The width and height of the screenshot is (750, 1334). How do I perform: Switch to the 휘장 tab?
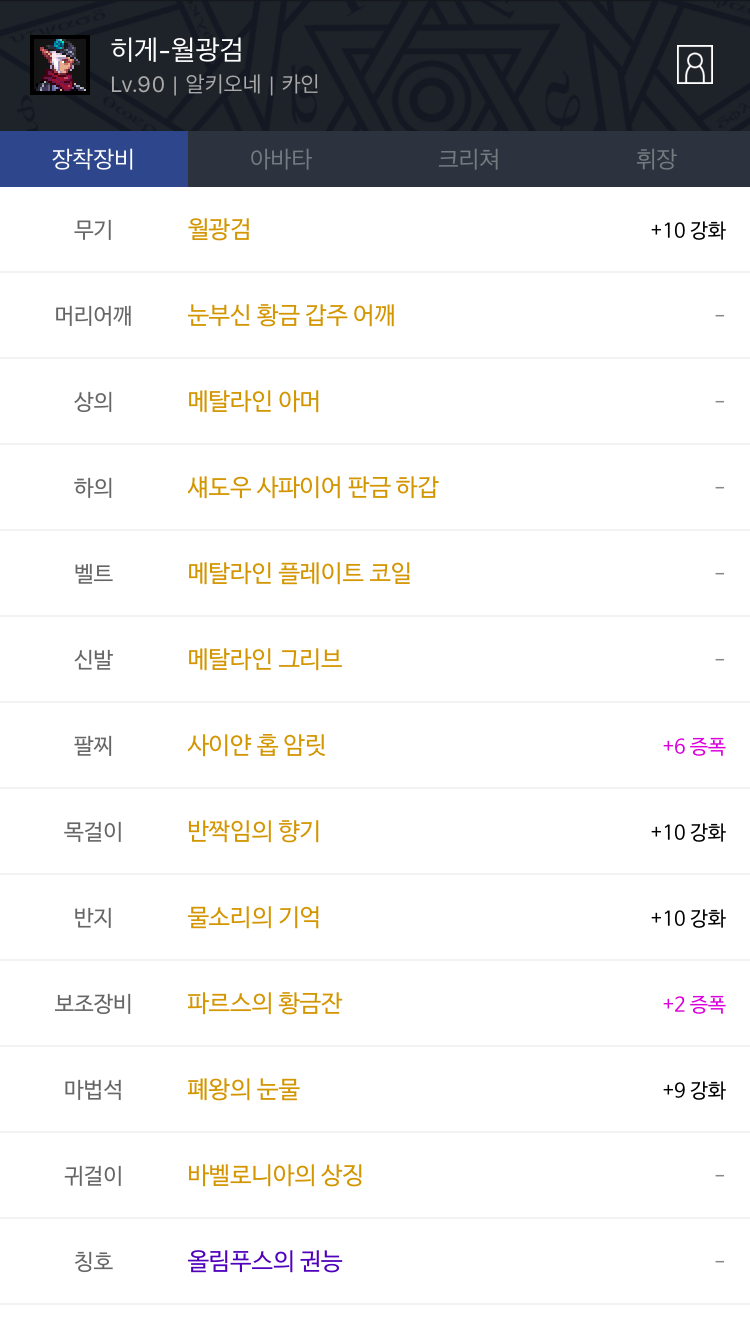tap(656, 159)
